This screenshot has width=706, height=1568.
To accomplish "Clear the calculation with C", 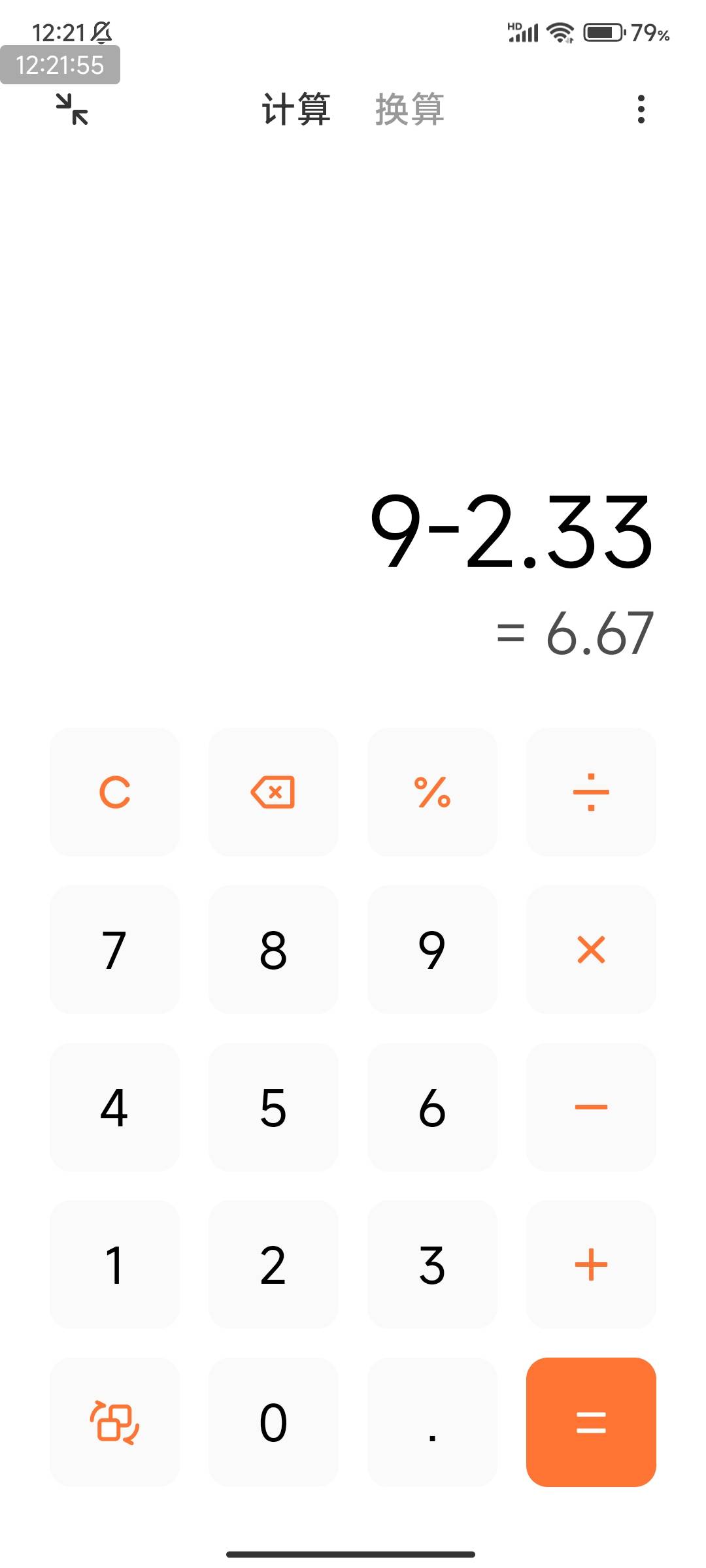I will pyautogui.click(x=114, y=792).
